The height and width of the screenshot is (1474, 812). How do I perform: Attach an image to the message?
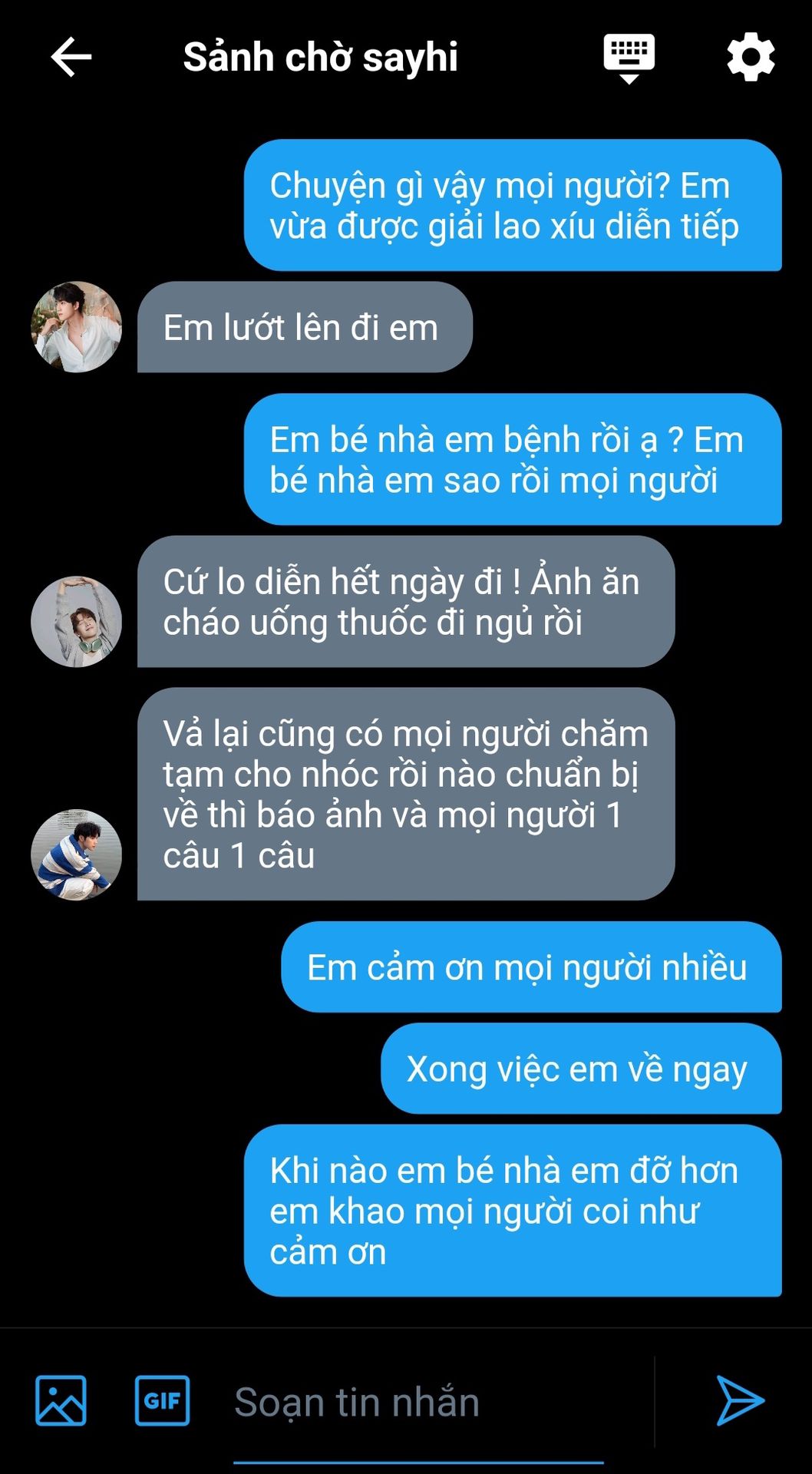[61, 1400]
